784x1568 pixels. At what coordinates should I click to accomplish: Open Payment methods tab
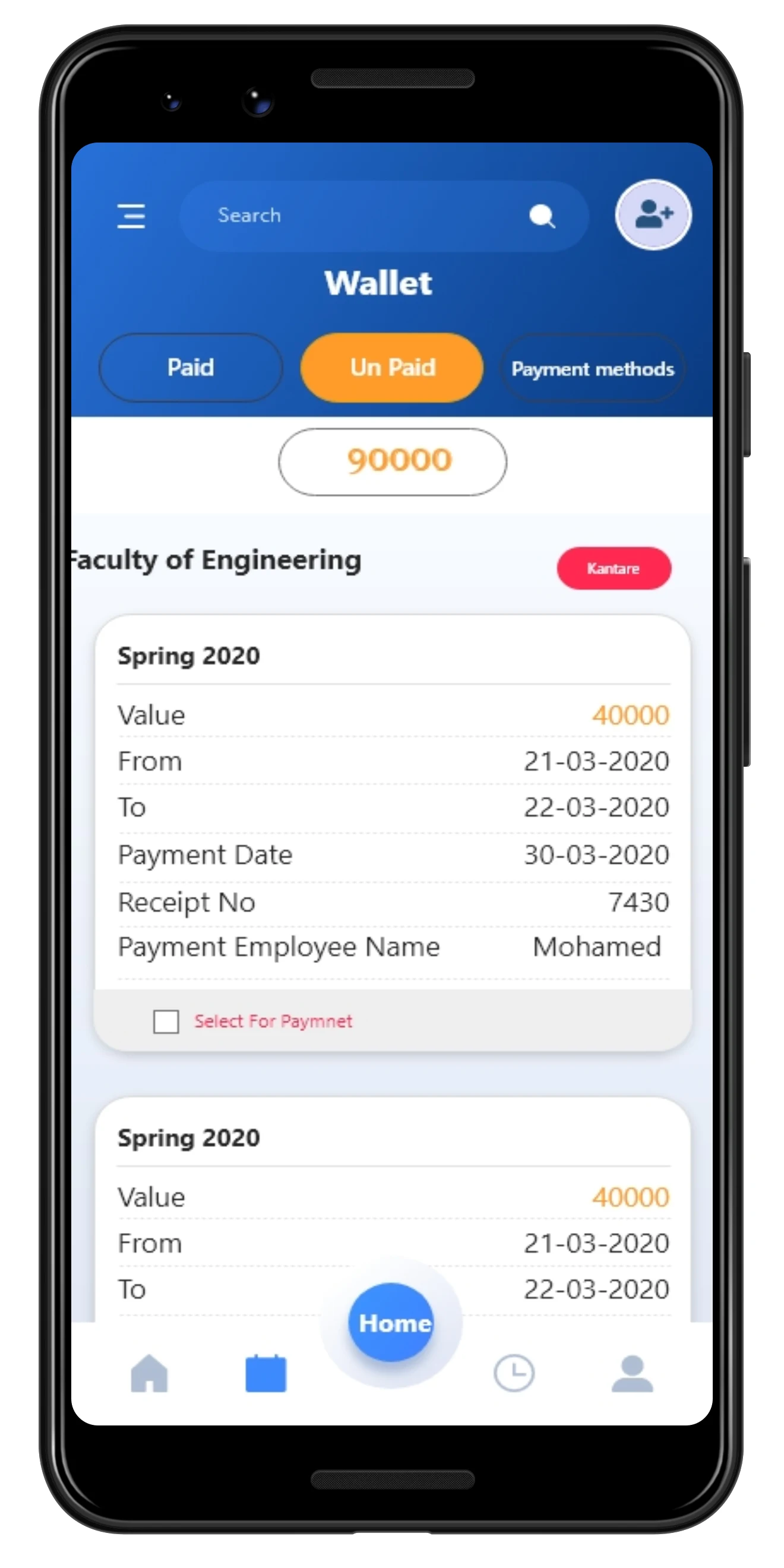tap(593, 369)
